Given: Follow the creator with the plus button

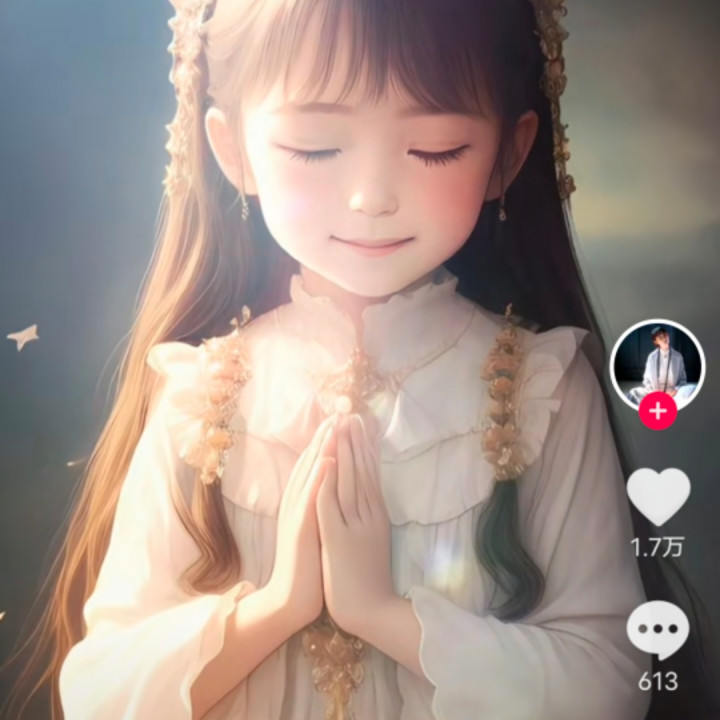Looking at the screenshot, I should point(658,411).
